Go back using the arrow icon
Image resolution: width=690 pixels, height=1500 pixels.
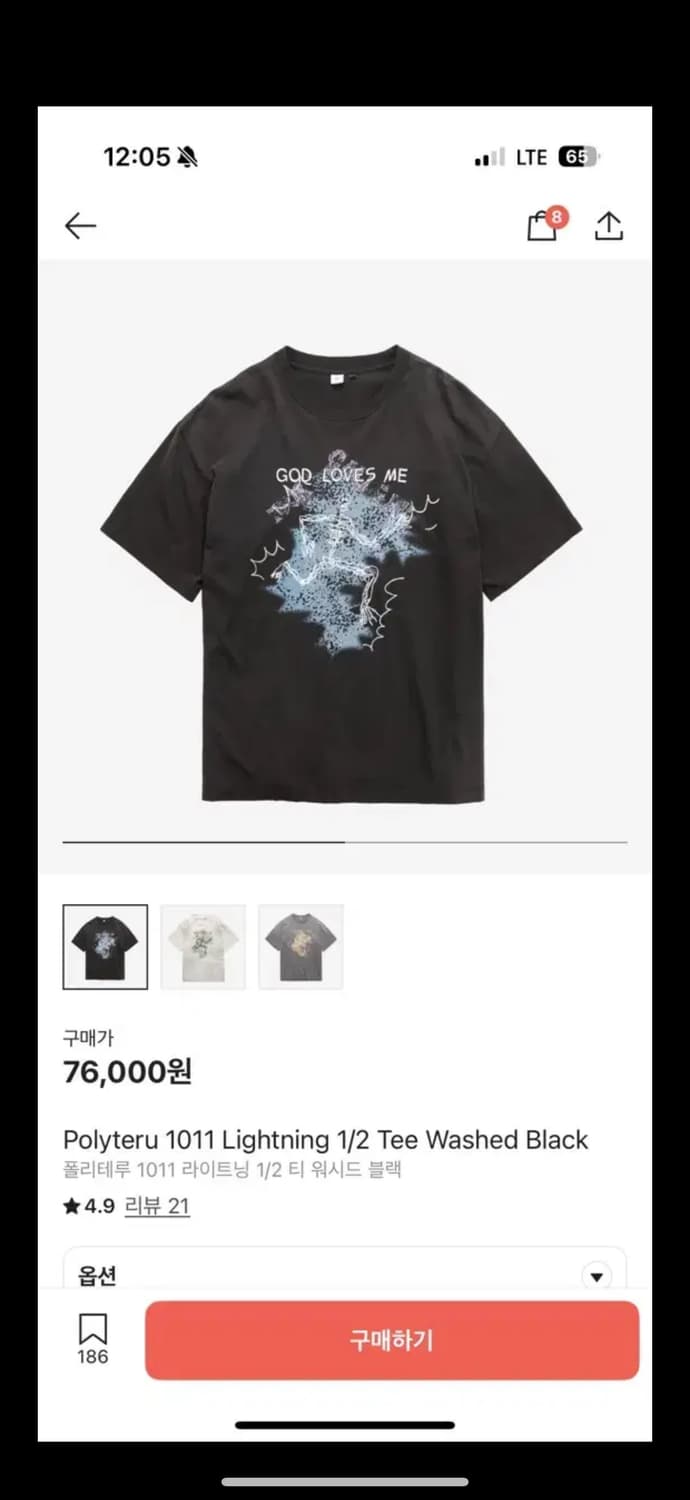point(80,226)
